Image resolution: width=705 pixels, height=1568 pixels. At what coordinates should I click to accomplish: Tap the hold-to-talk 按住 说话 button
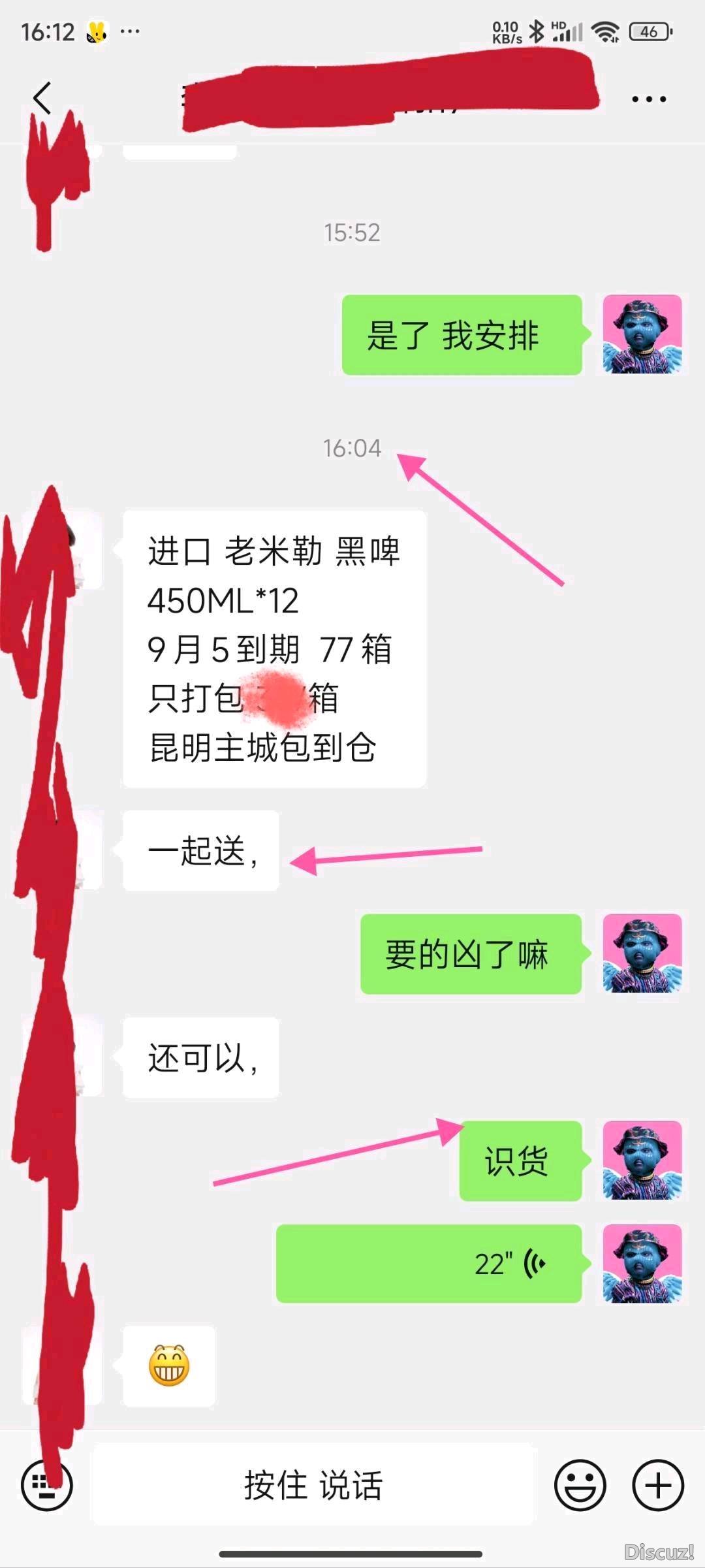point(313,1486)
